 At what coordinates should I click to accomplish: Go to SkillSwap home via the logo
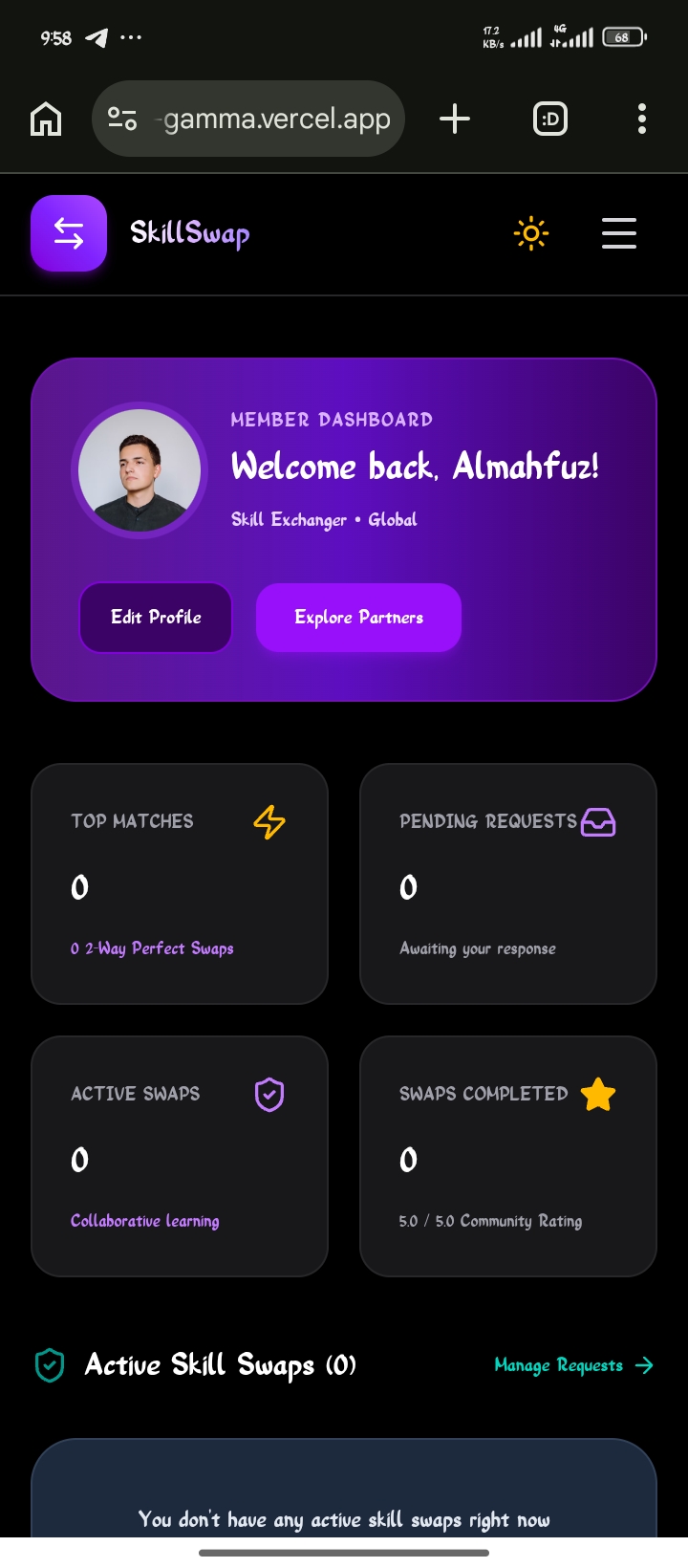140,233
